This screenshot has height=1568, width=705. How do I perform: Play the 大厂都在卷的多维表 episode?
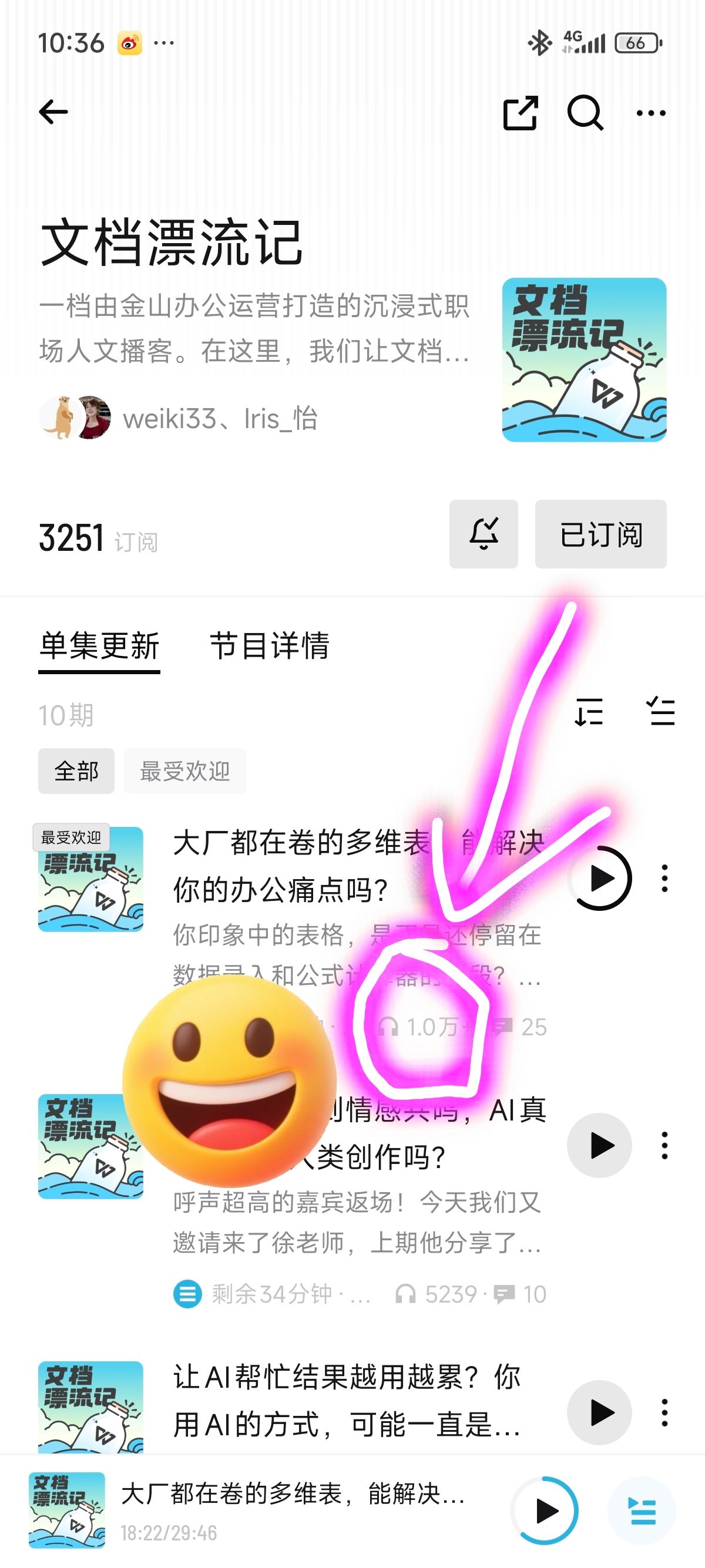(x=600, y=878)
